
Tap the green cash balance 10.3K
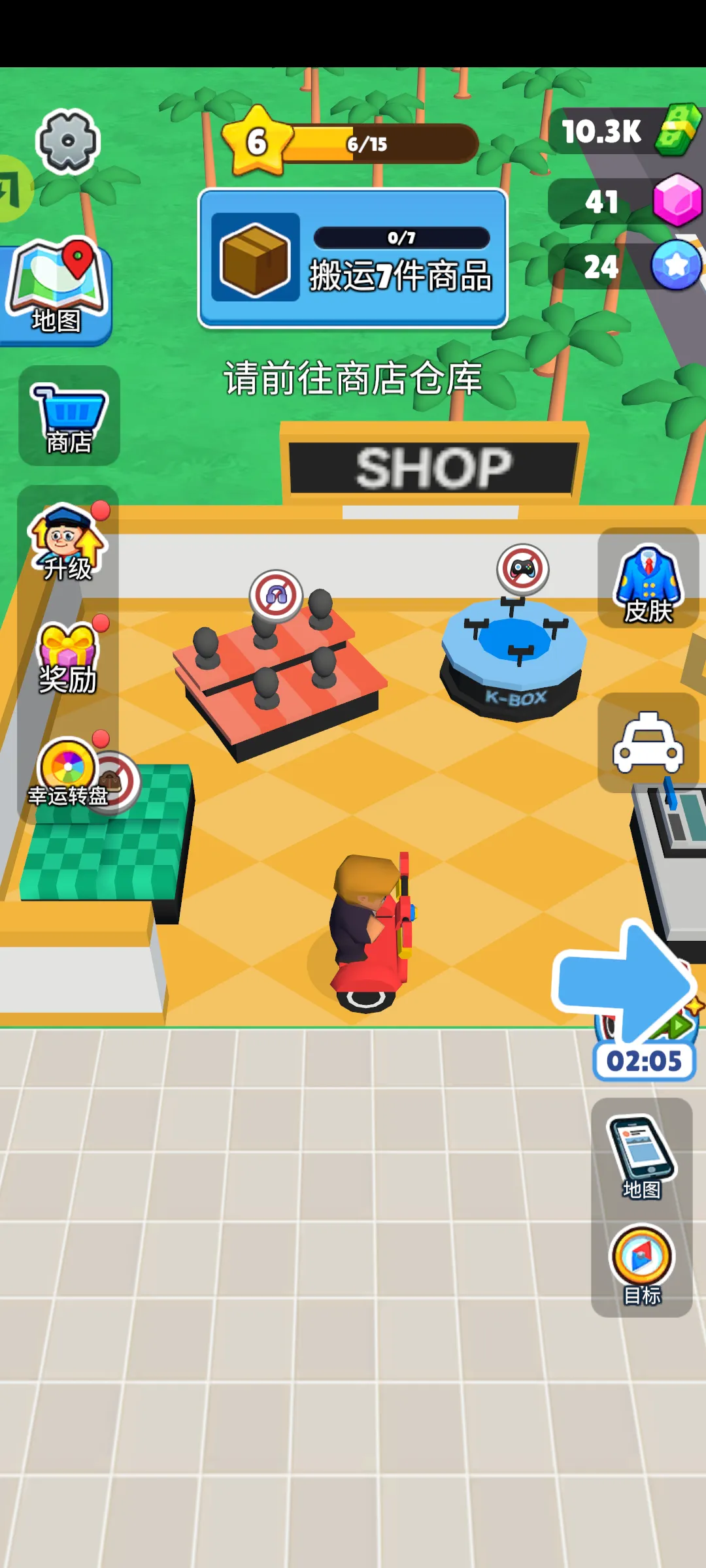pyautogui.click(x=626, y=131)
